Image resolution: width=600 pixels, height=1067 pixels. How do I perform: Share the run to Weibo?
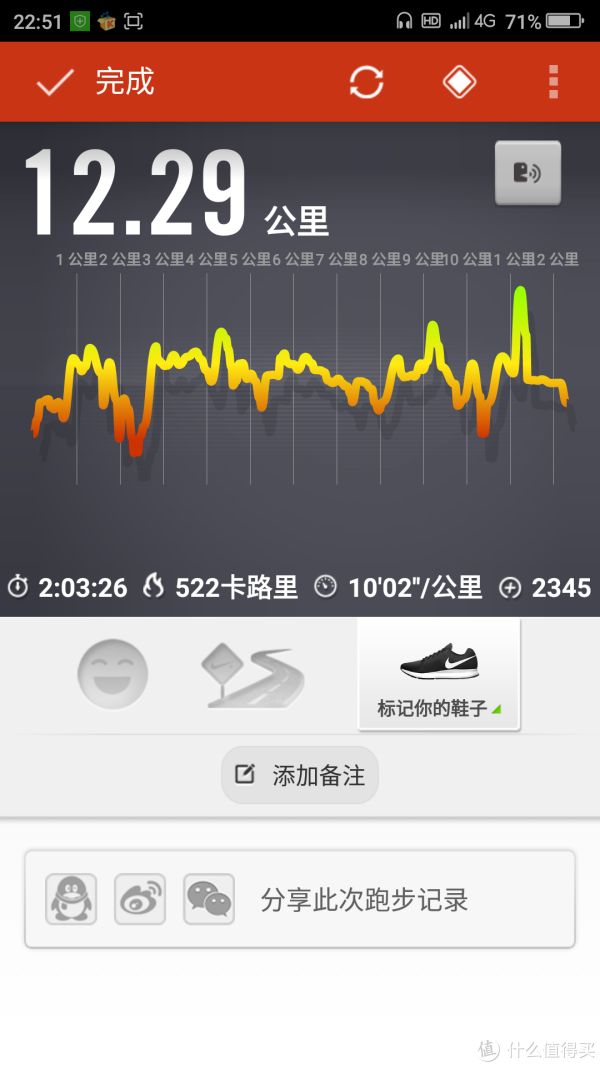[x=139, y=899]
